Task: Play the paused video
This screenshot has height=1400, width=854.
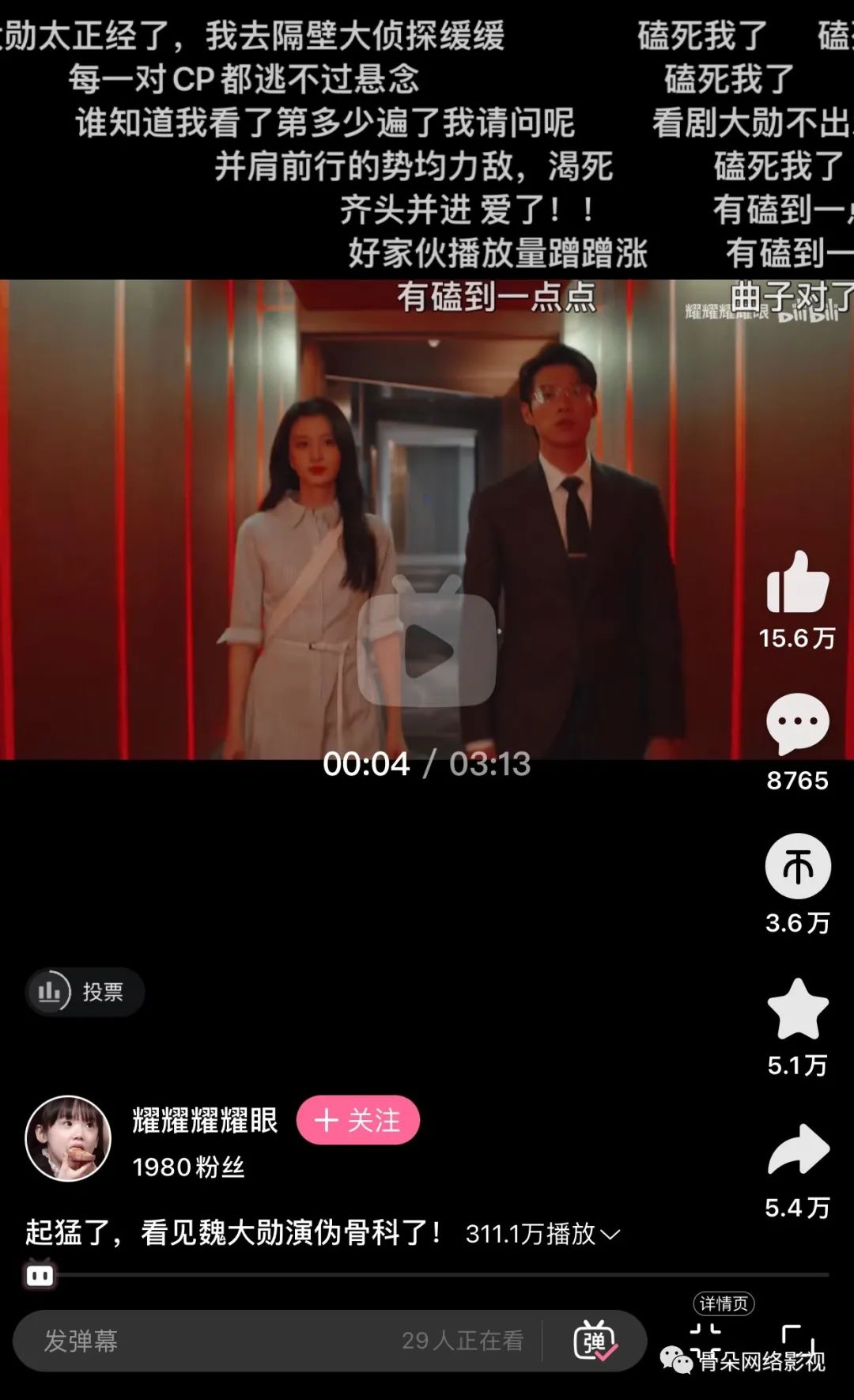Action: point(427,650)
